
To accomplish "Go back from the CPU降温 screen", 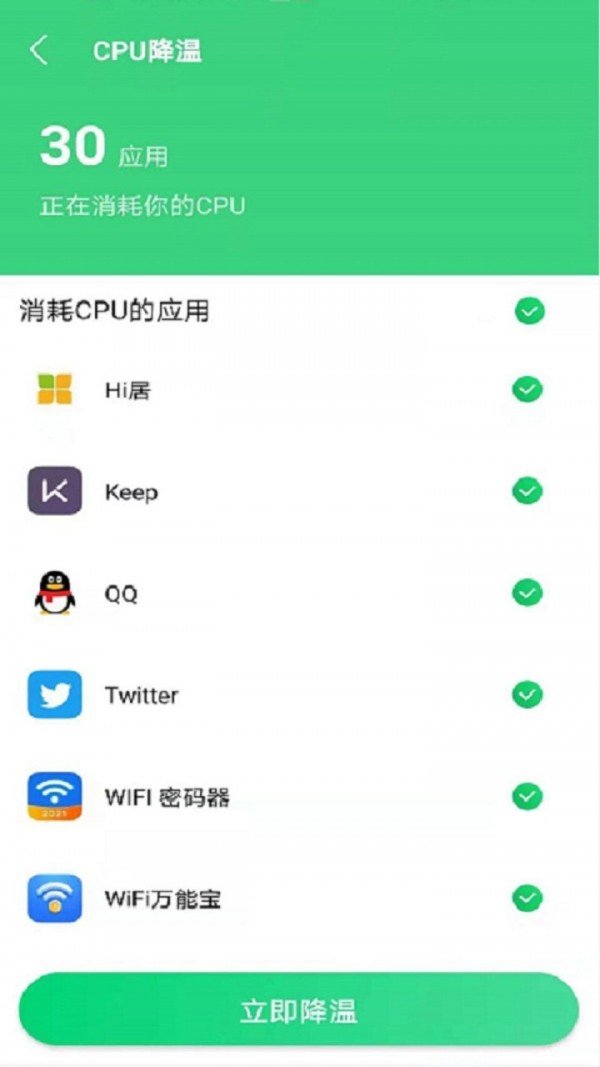I will click(x=39, y=51).
